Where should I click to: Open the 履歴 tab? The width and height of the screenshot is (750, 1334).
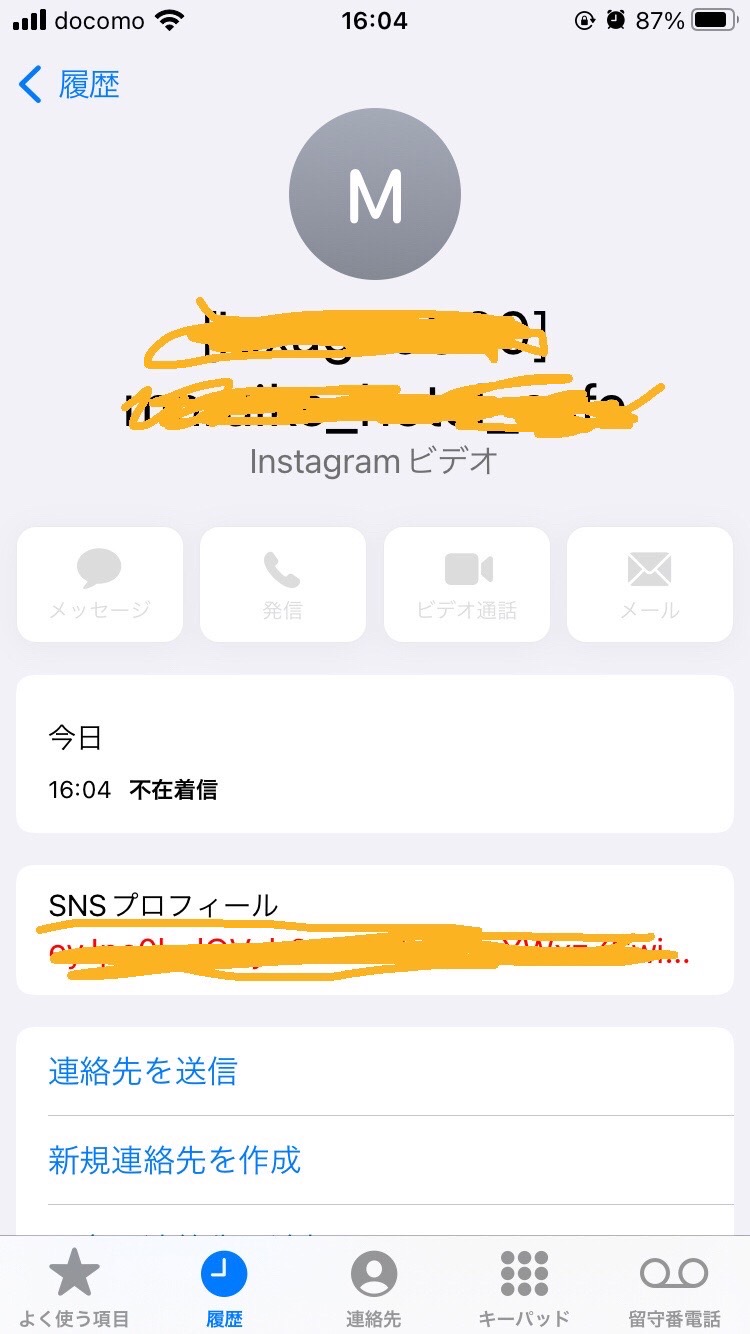tap(224, 1288)
